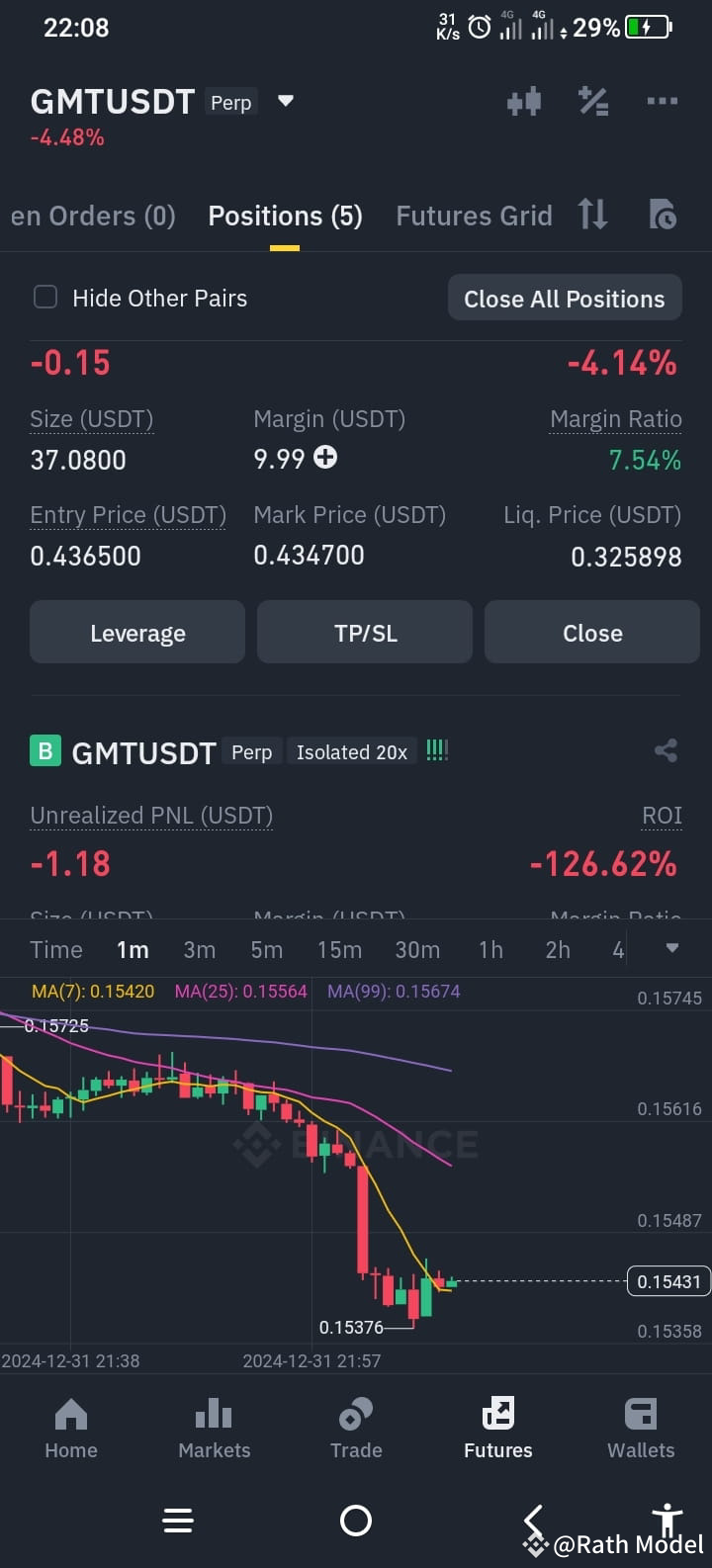Switch to the Open Orders tab
This screenshot has width=712, height=1568.
[x=93, y=216]
